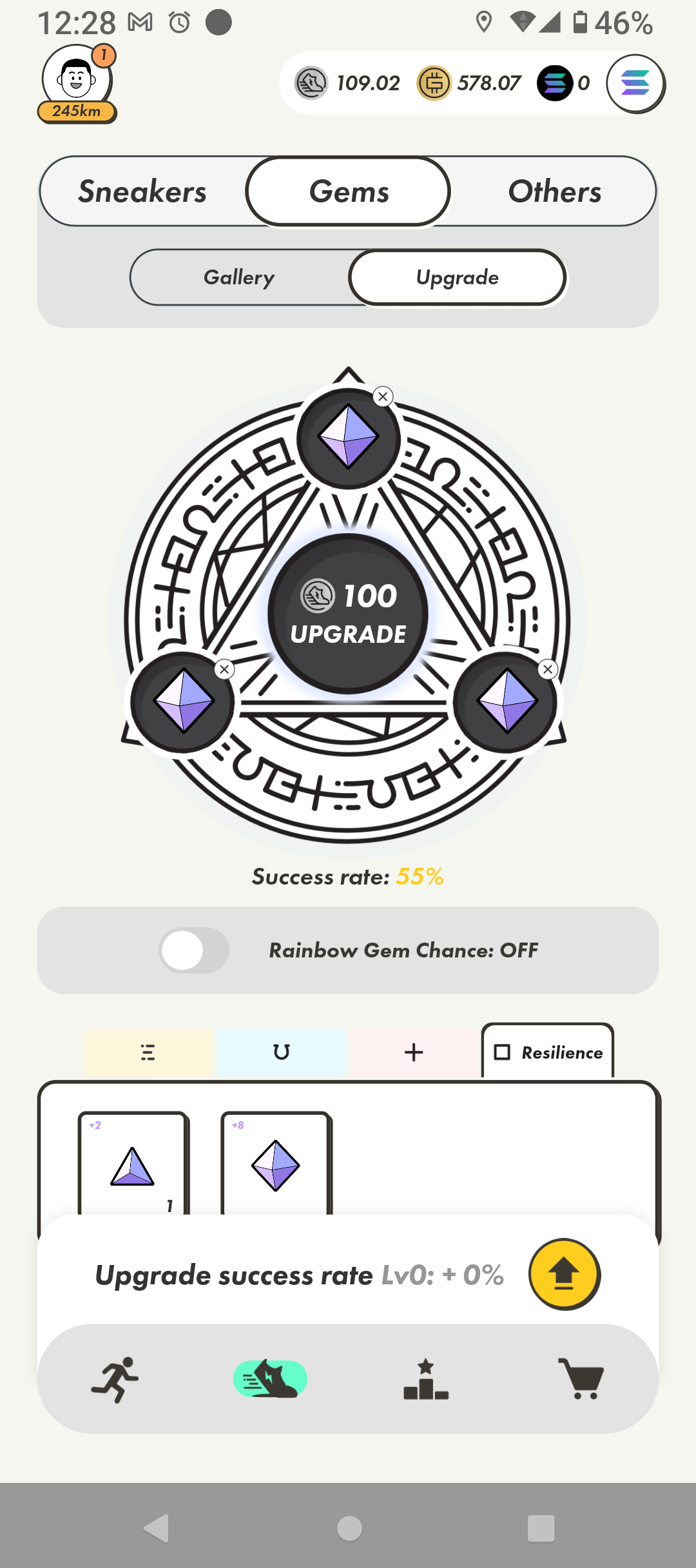Viewport: 696px width, 1568px height.
Task: Open the profile avatar
Action: (77, 80)
